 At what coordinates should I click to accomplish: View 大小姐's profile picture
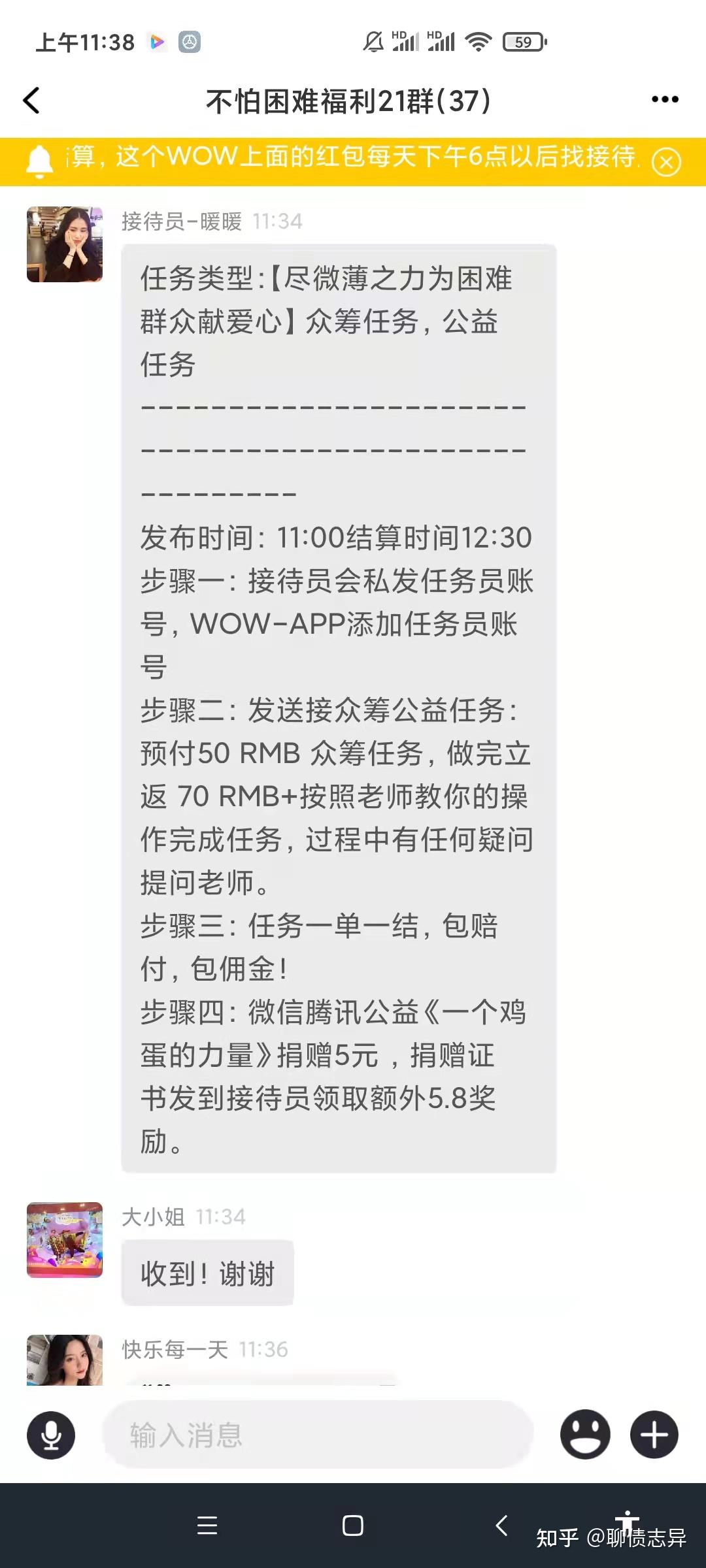(65, 1240)
